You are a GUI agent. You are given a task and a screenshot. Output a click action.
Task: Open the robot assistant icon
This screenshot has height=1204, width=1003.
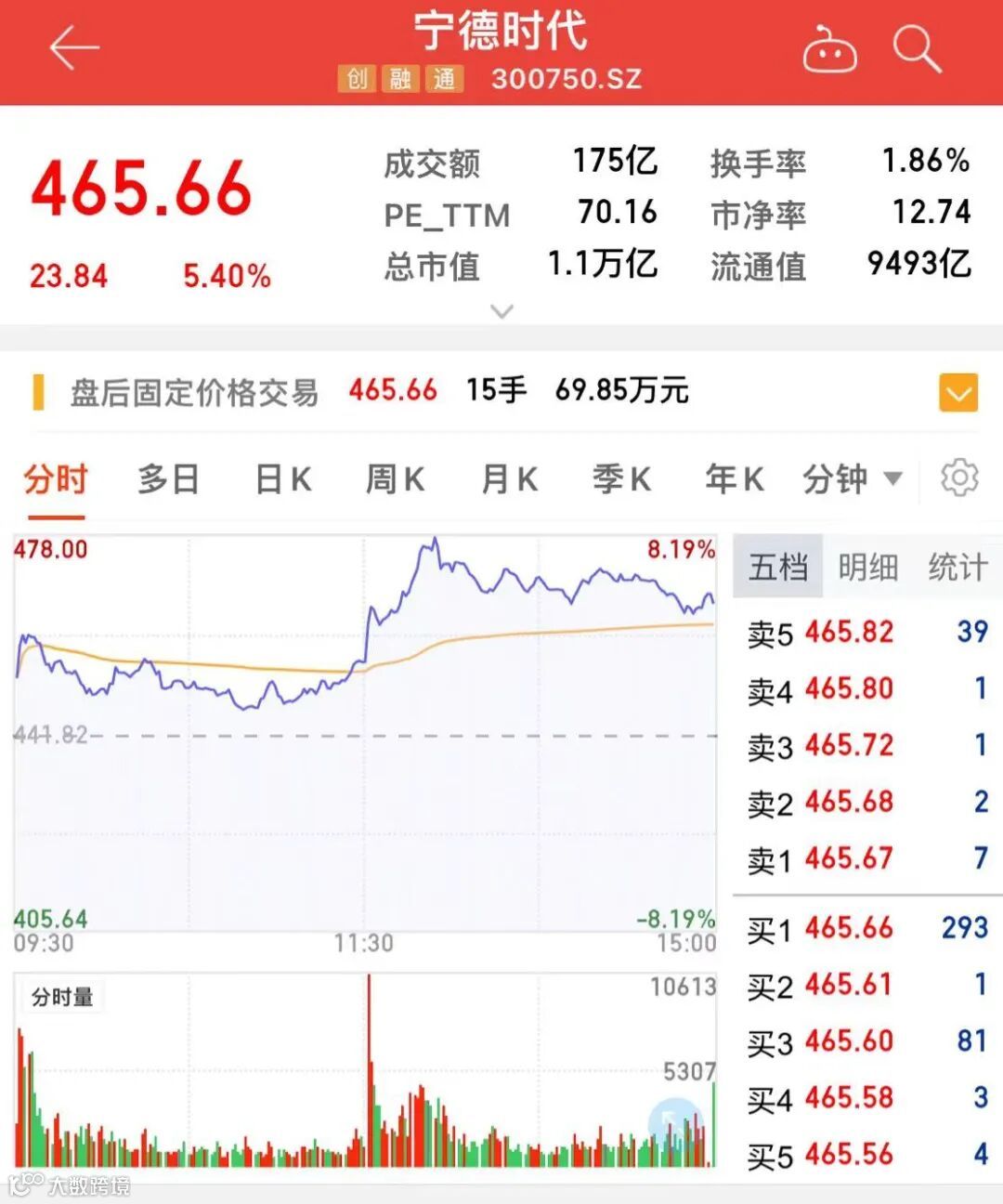pyautogui.click(x=829, y=49)
